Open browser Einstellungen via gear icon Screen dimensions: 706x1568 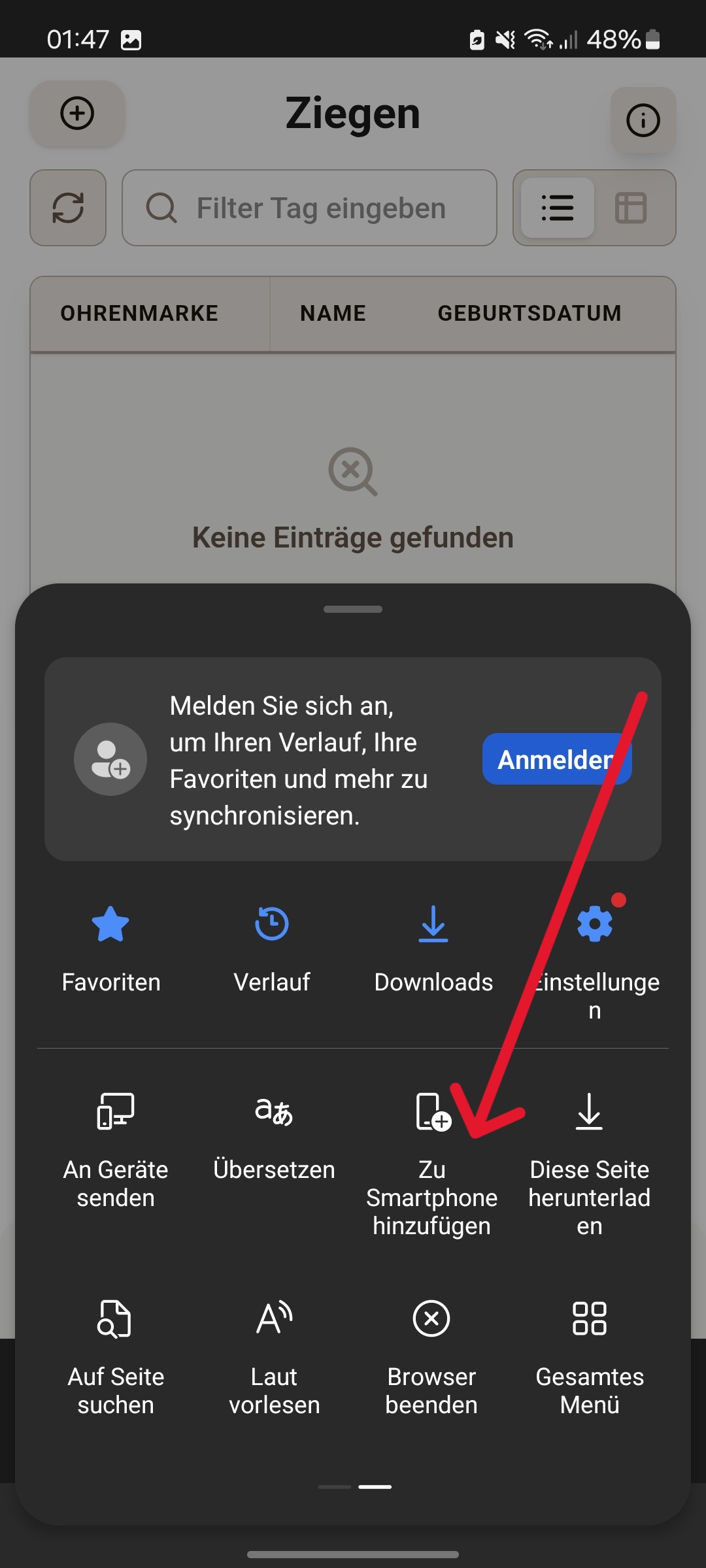(x=594, y=924)
